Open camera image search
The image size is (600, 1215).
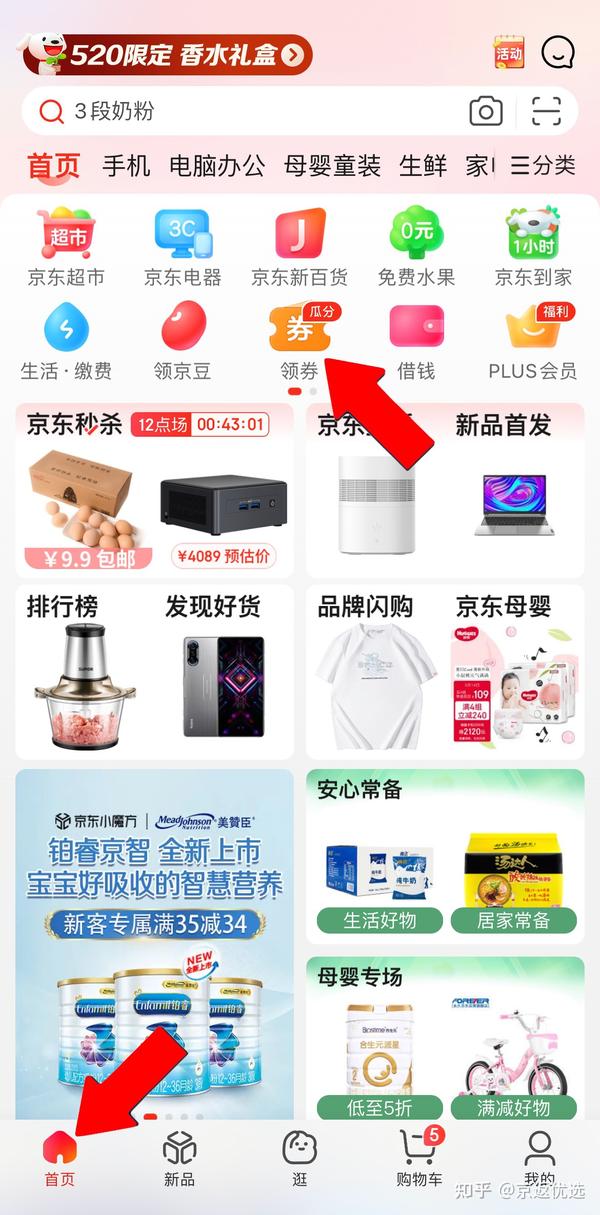(486, 111)
